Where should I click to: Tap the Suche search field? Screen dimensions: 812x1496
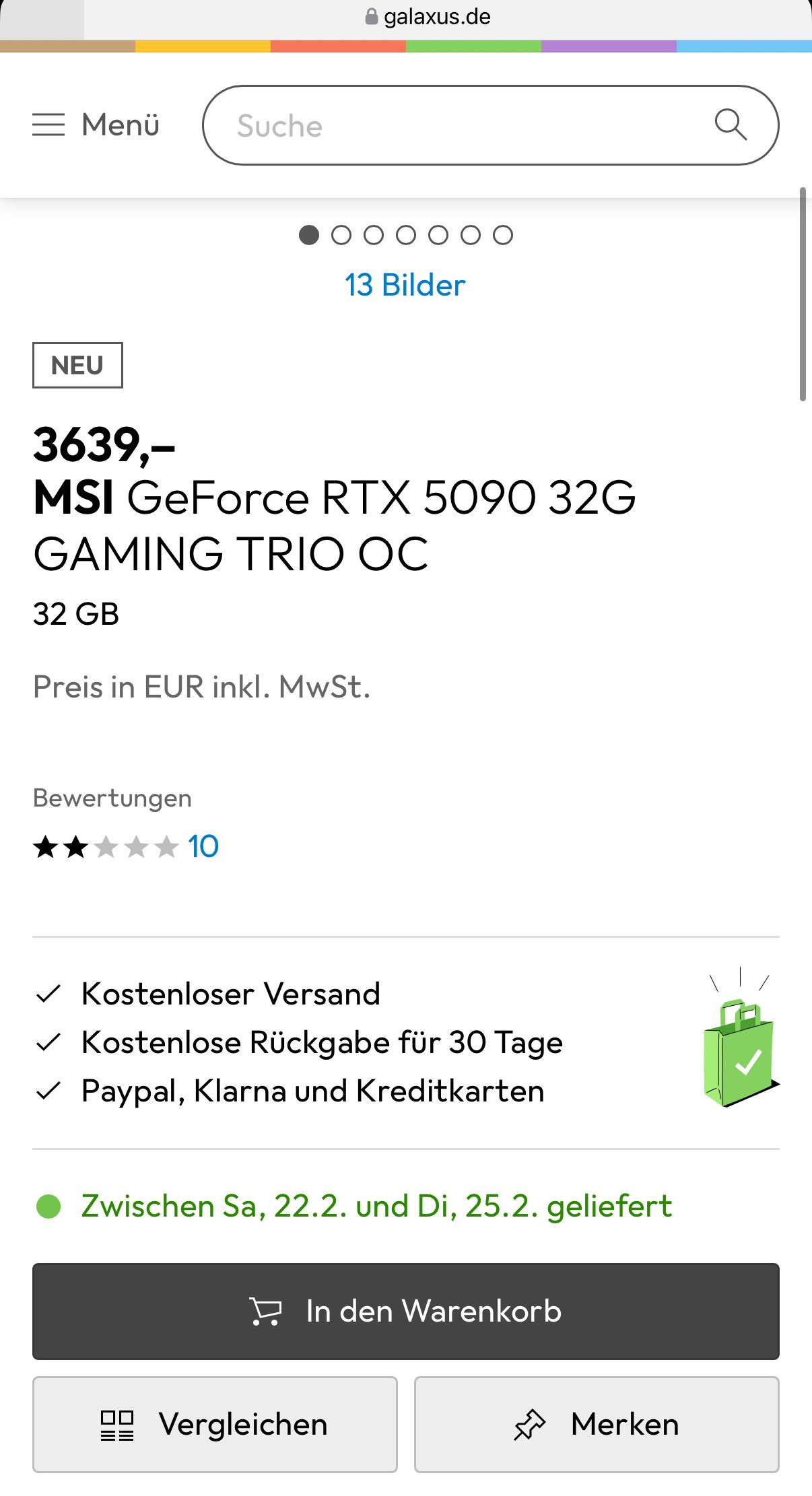click(x=458, y=126)
